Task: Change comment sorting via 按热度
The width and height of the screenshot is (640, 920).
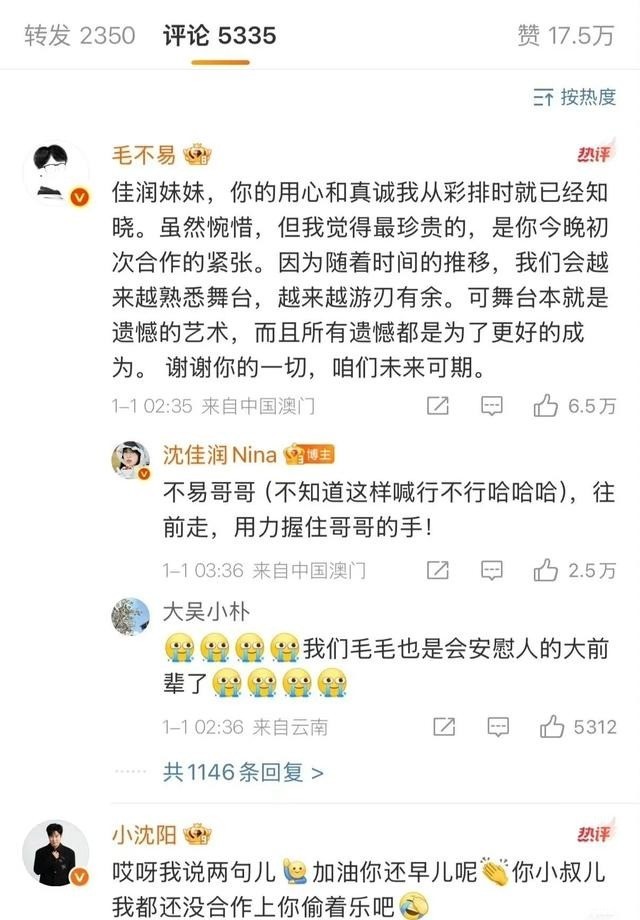Action: (575, 97)
